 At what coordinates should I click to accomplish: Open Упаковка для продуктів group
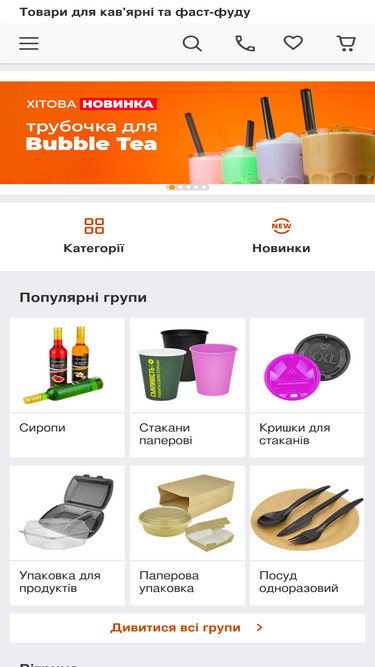(x=67, y=535)
